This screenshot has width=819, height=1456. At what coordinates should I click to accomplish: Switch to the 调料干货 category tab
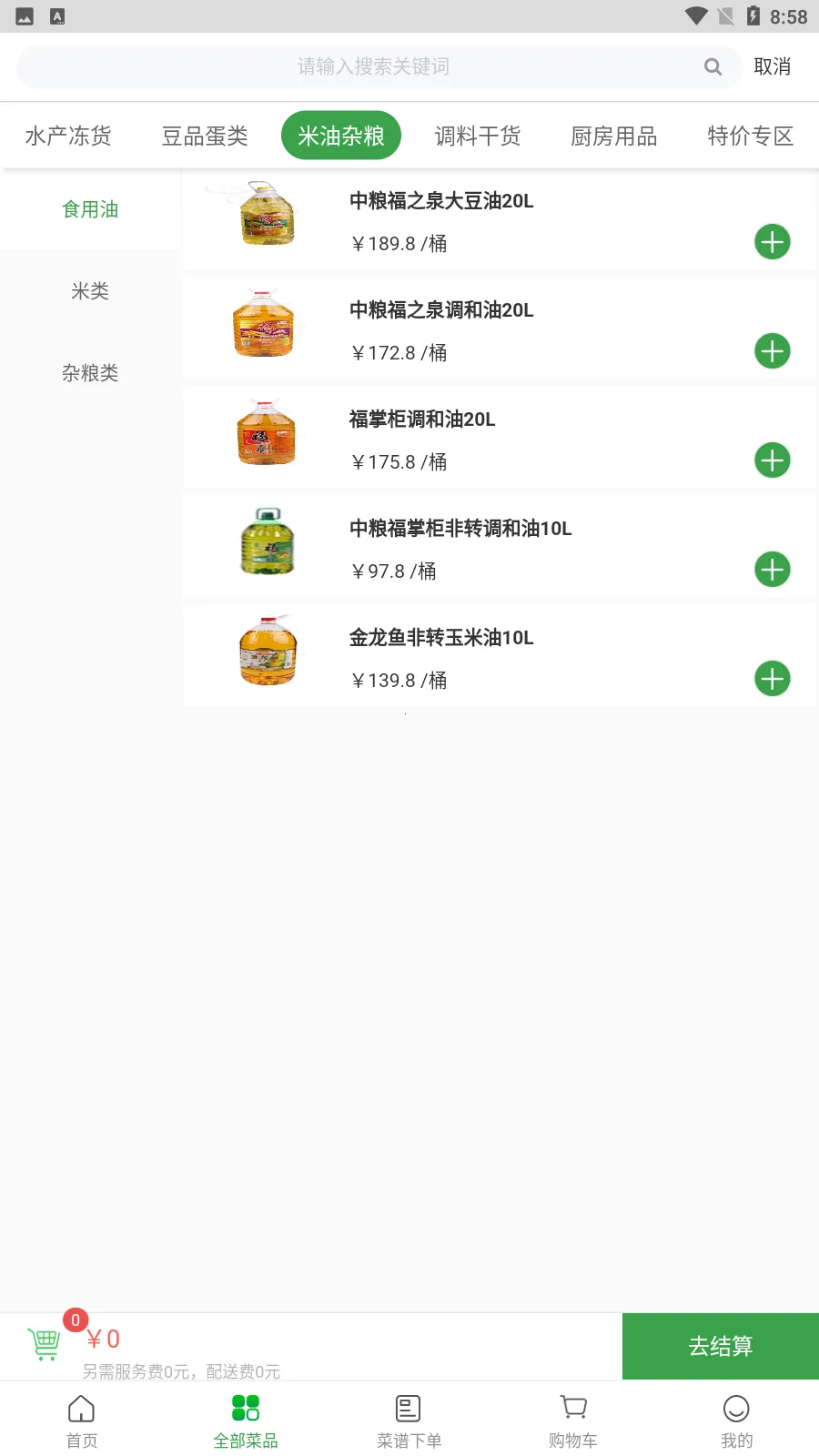point(477,135)
